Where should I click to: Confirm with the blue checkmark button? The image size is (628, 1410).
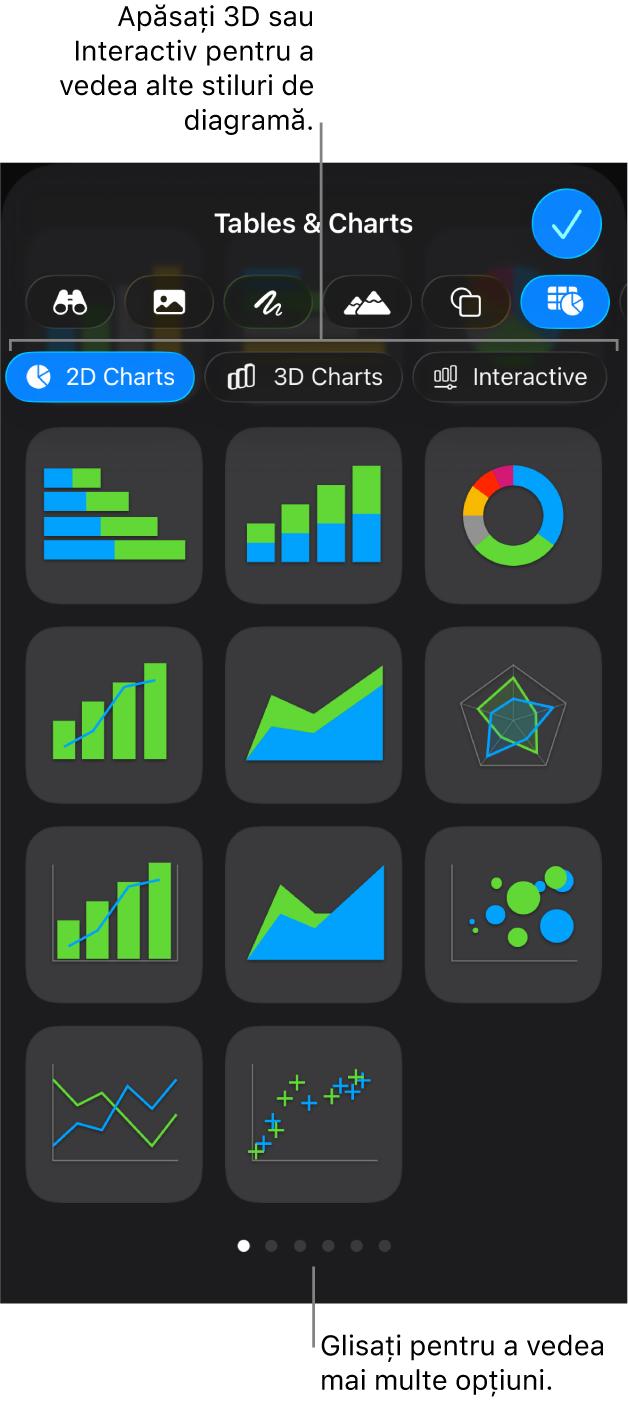[x=566, y=224]
